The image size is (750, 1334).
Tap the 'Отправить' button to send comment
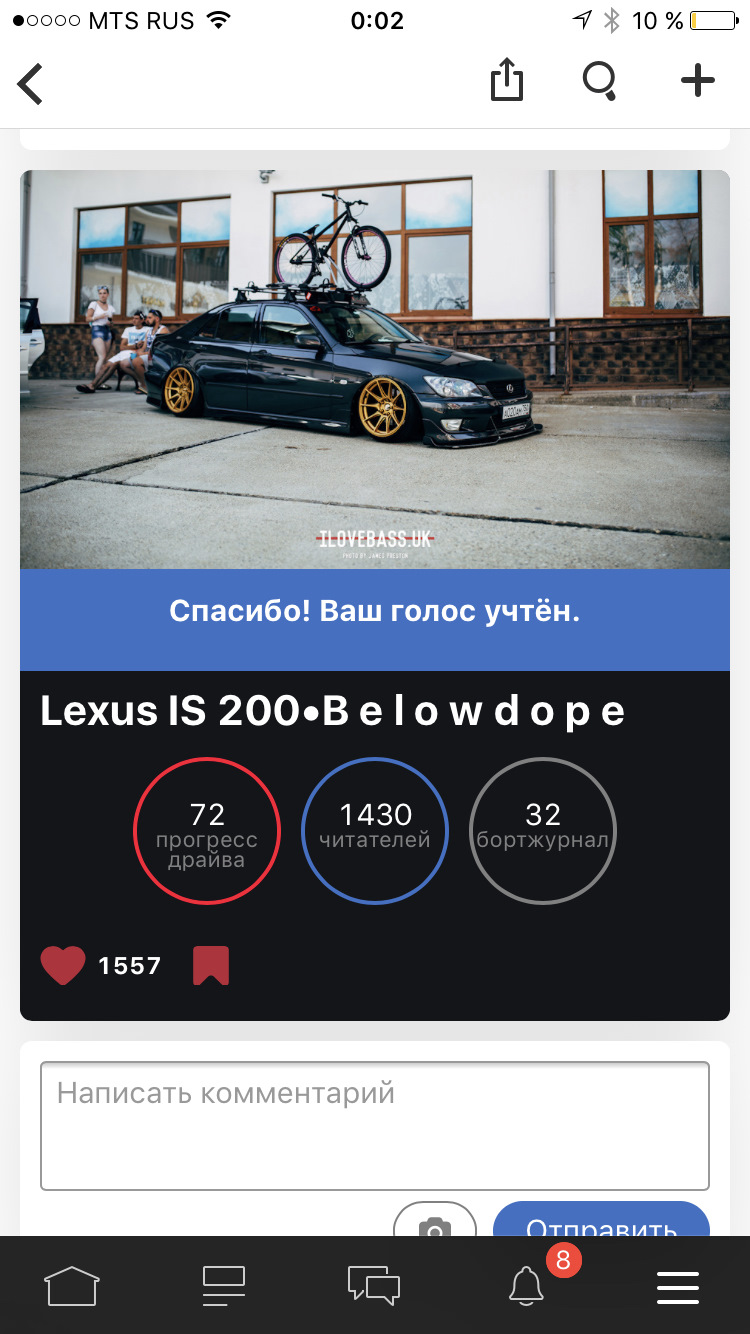601,1228
